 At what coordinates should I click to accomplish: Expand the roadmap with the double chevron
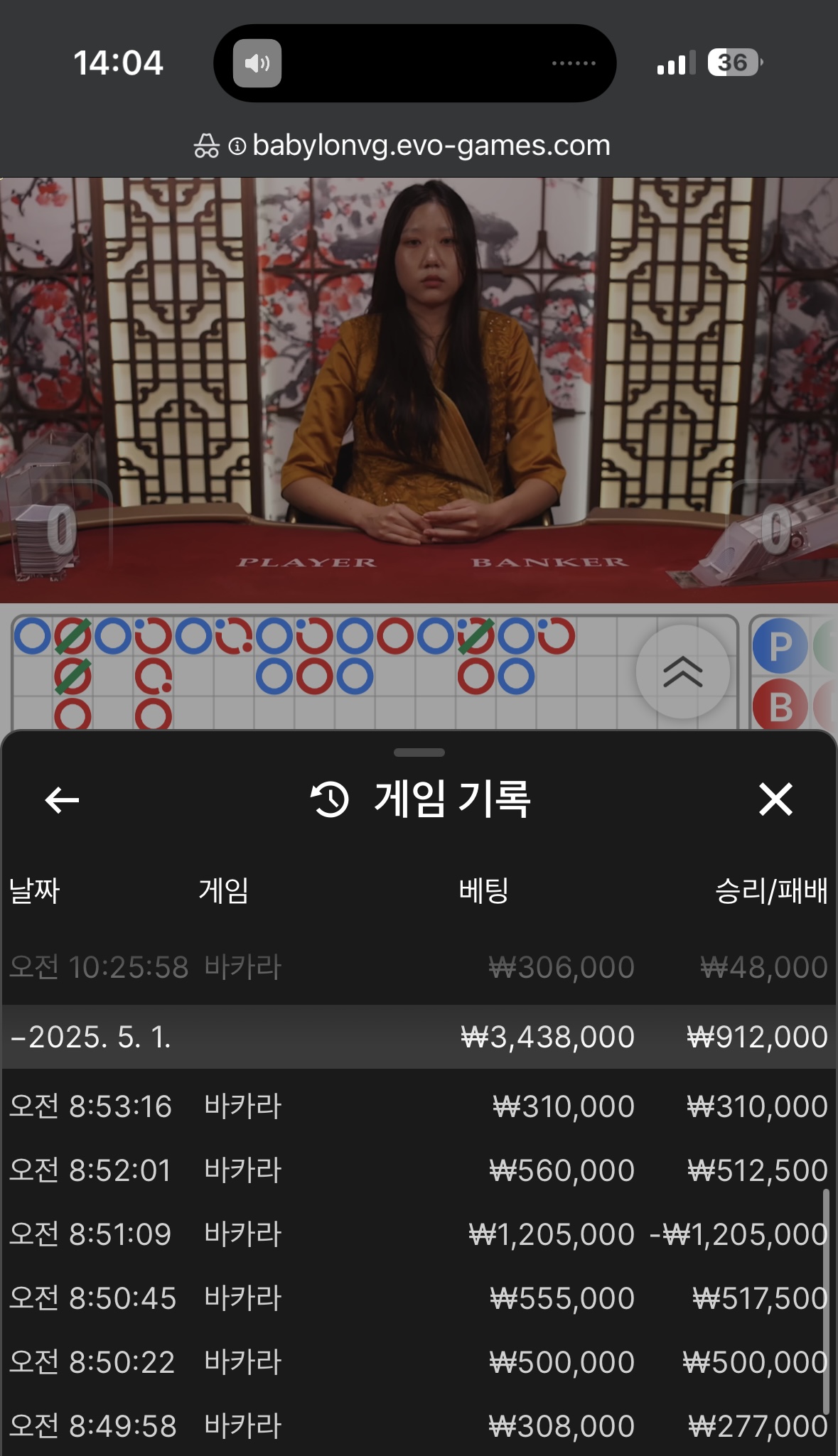(682, 672)
